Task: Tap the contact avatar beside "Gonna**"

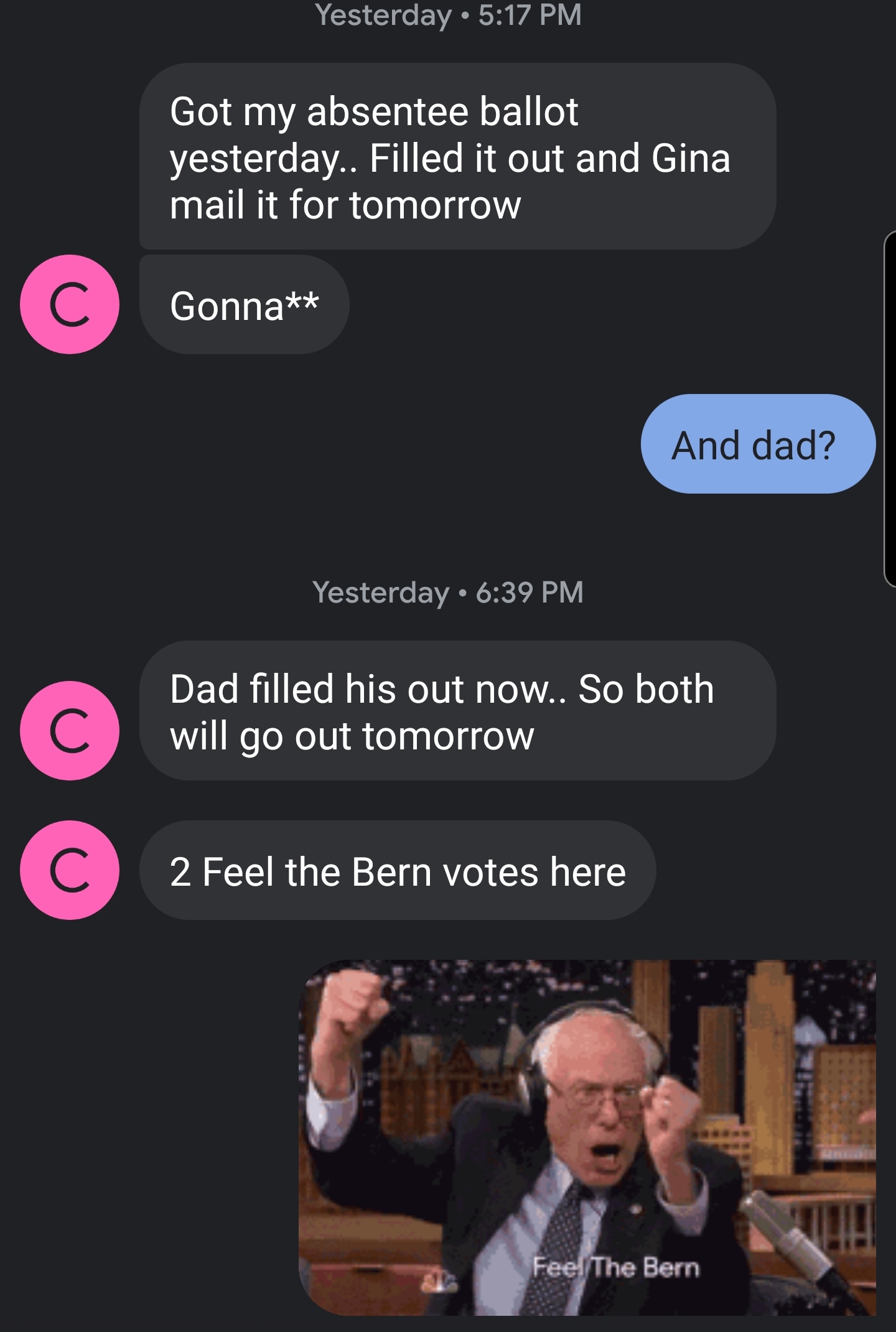Action: coord(70,304)
